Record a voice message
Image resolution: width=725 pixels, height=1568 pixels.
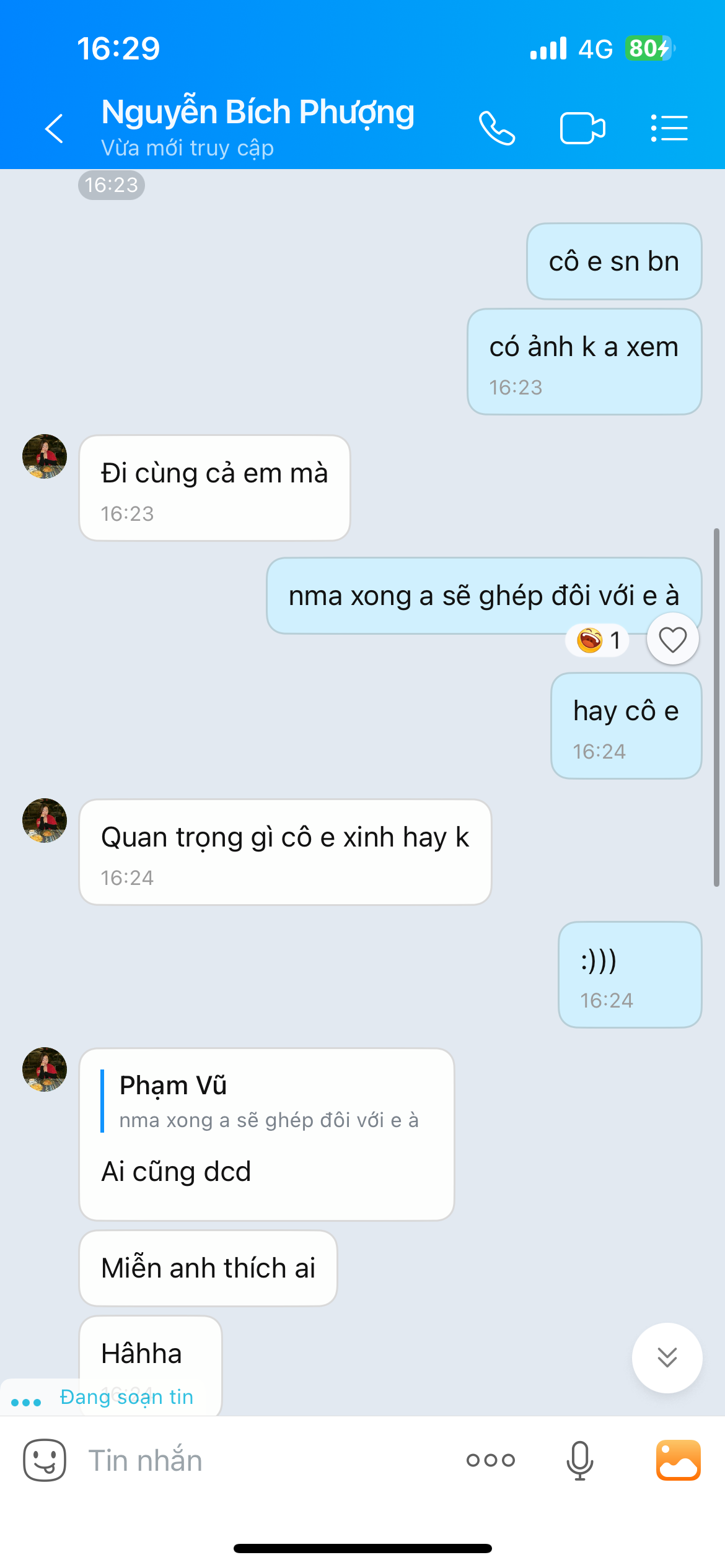click(579, 1460)
